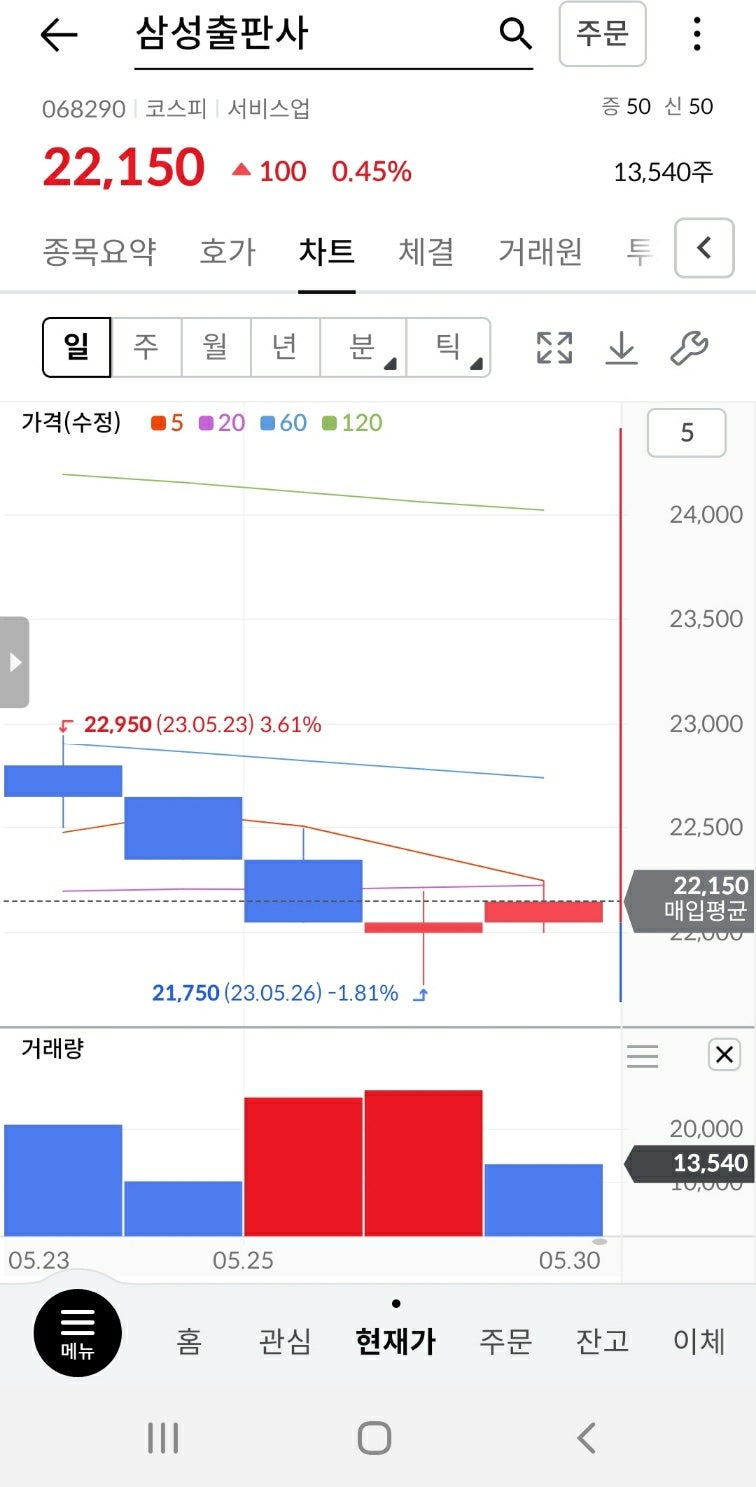Open 잔고 from bottom navigation
The width and height of the screenshot is (756, 1487).
point(601,1343)
